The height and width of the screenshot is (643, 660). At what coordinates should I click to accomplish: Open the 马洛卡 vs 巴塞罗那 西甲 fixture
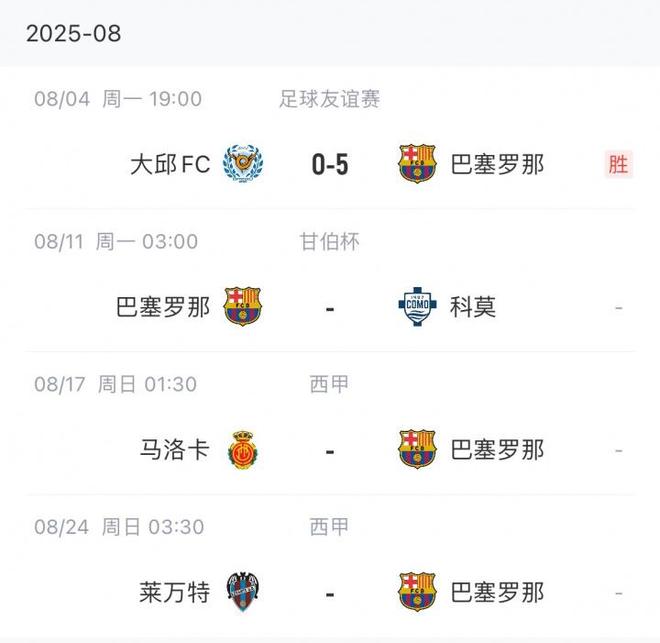point(329,450)
